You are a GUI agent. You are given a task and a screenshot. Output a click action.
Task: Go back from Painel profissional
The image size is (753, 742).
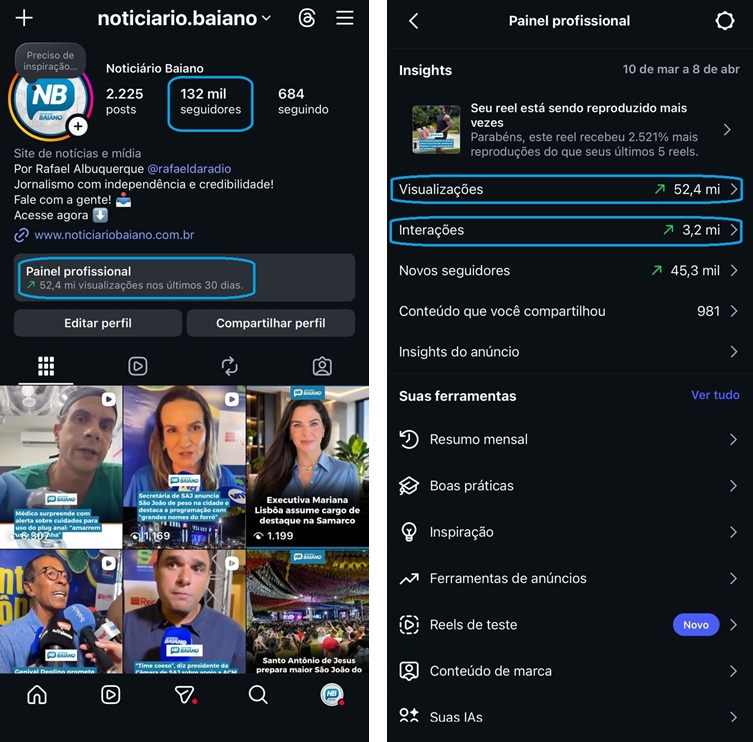[x=414, y=21]
